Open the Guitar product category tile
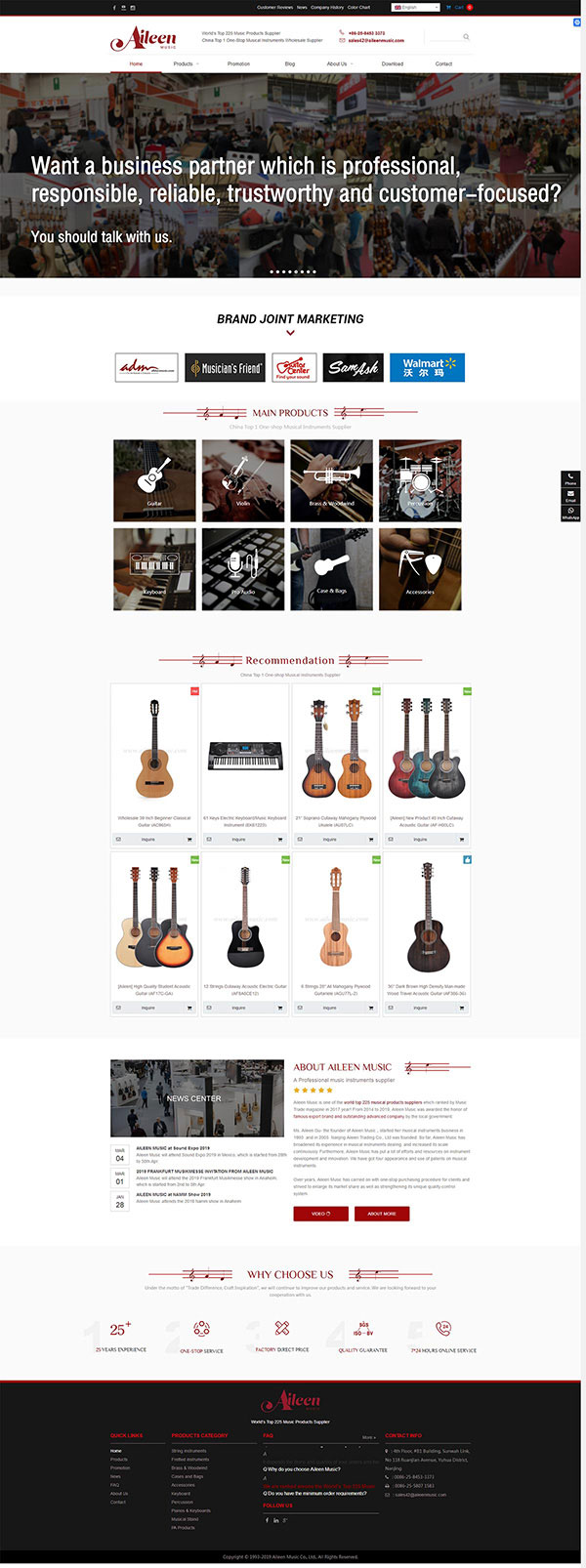Image resolution: width=586 pixels, height=1568 pixels. (154, 480)
